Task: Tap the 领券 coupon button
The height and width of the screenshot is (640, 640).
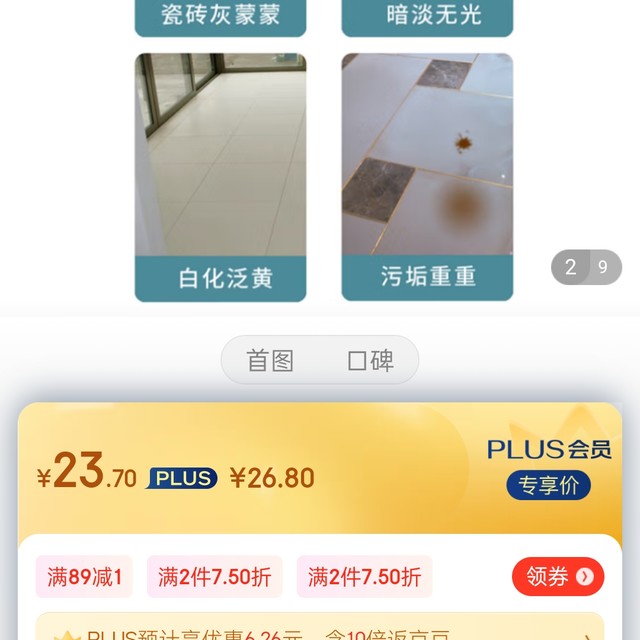Action: point(559,576)
